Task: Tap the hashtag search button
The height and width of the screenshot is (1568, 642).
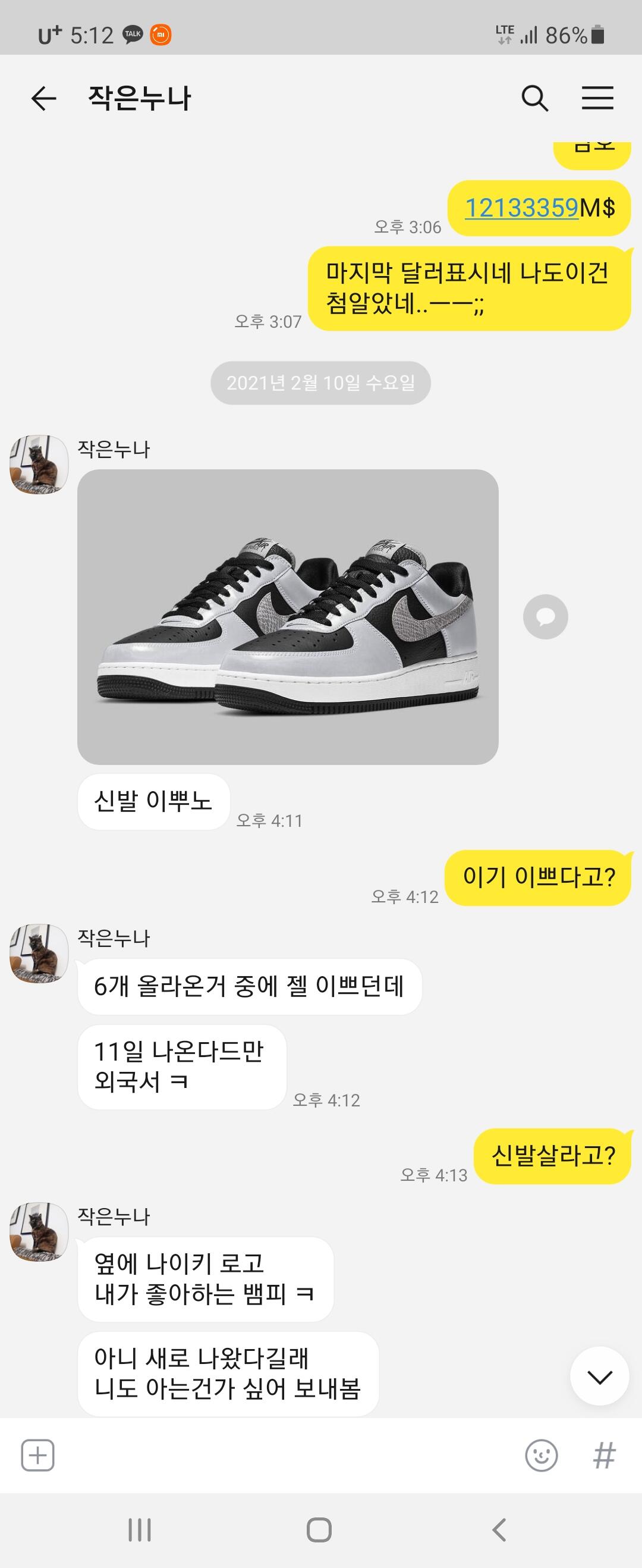Action: tap(605, 1456)
